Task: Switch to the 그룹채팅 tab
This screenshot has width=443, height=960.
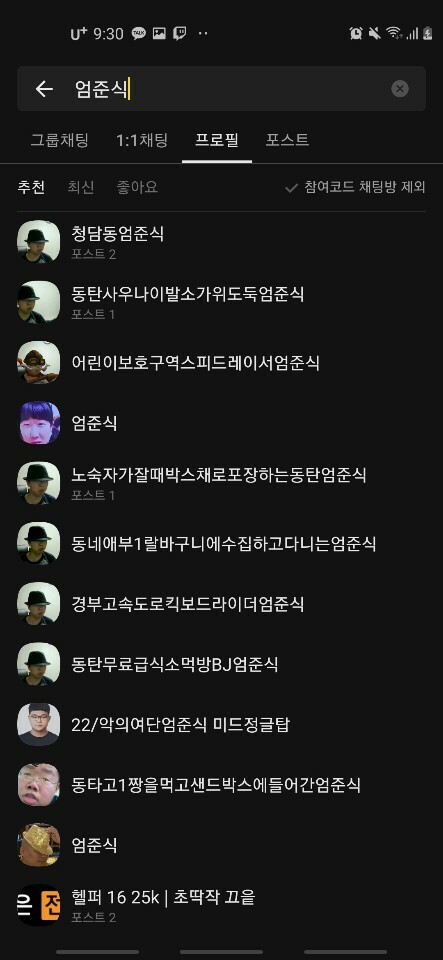Action: tap(59, 140)
